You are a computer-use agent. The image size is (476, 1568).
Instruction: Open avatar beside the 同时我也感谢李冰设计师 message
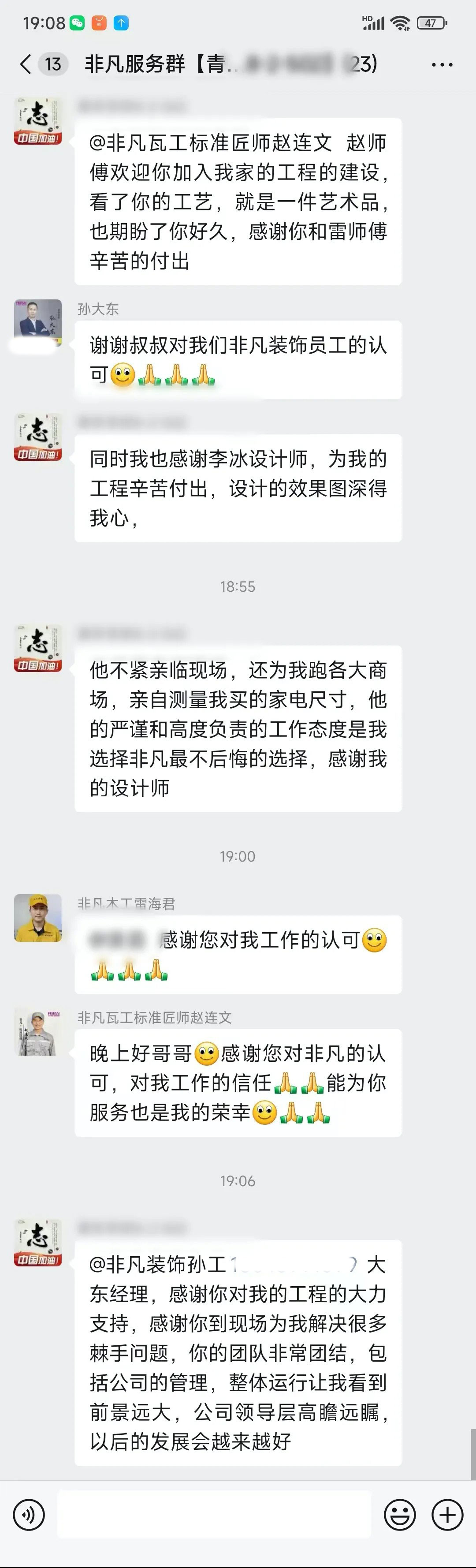(x=38, y=437)
